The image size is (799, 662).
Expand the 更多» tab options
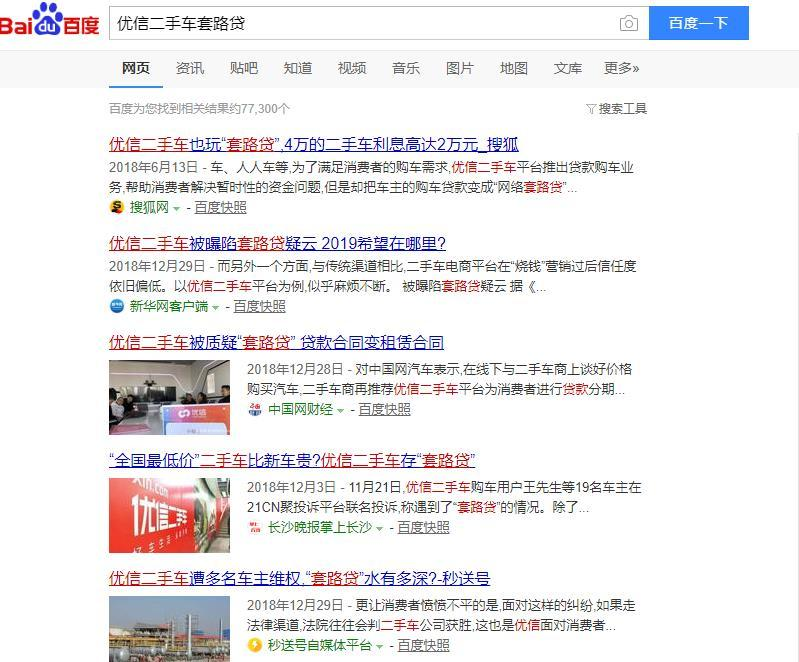[x=621, y=68]
